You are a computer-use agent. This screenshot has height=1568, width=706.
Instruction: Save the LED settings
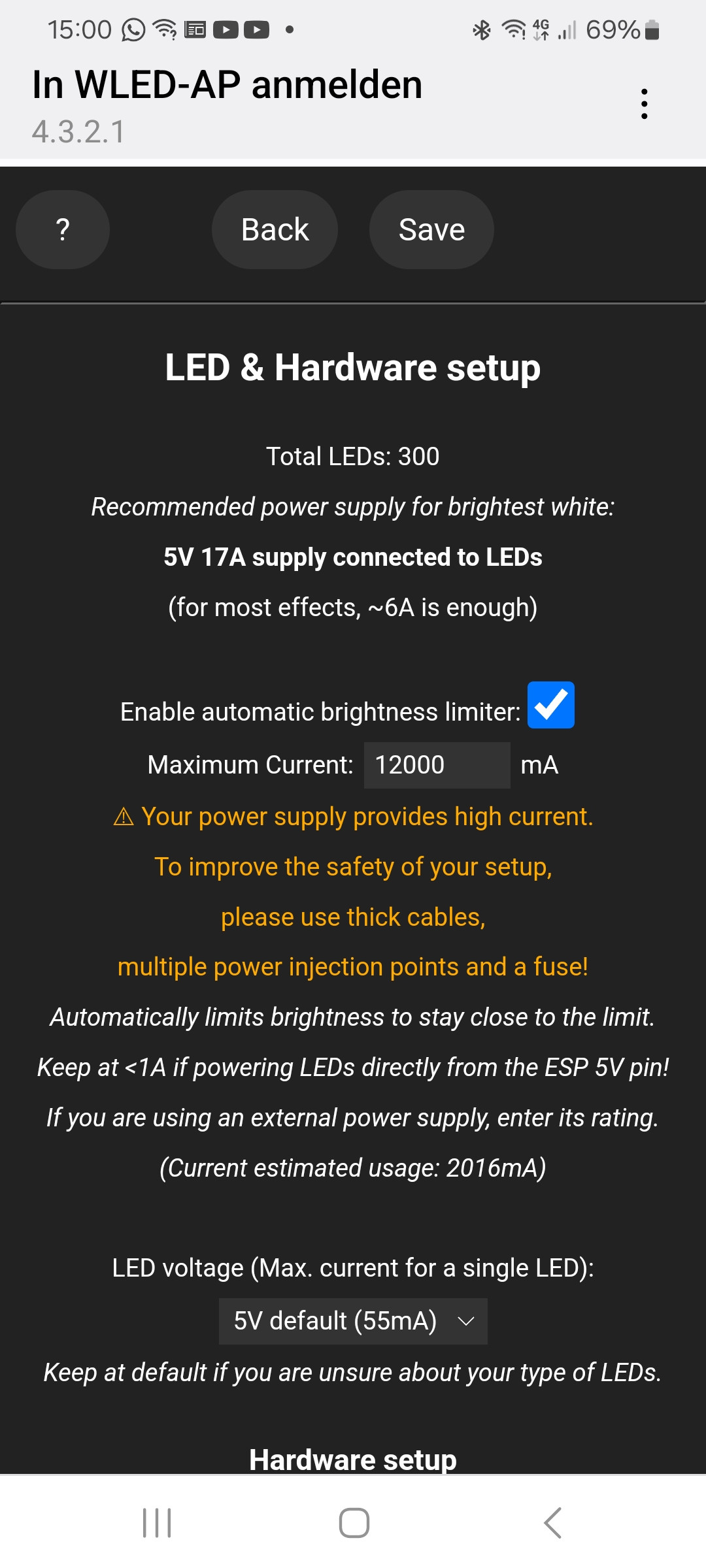pyautogui.click(x=431, y=229)
